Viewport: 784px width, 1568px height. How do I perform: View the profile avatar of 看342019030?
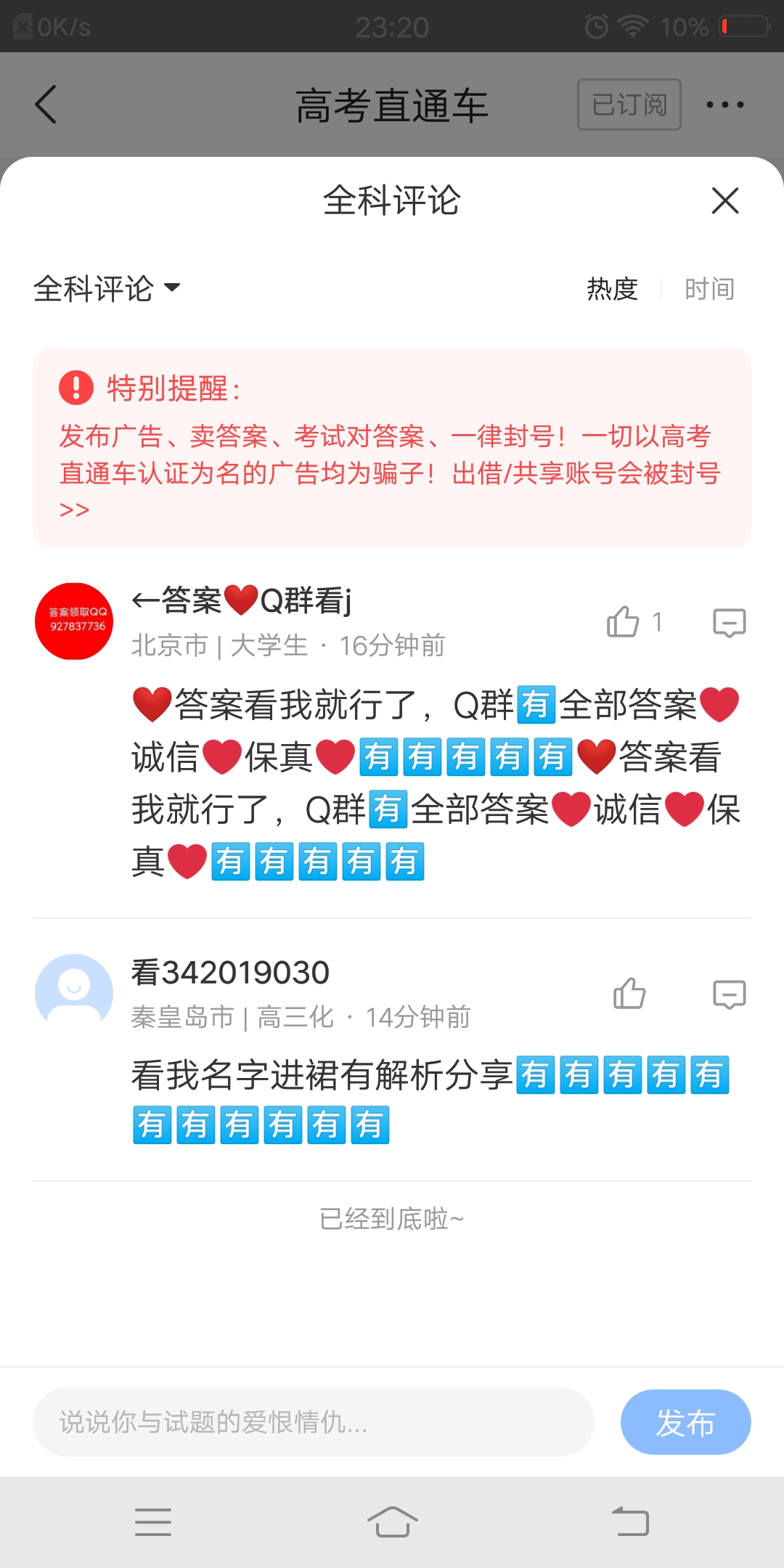tap(74, 992)
